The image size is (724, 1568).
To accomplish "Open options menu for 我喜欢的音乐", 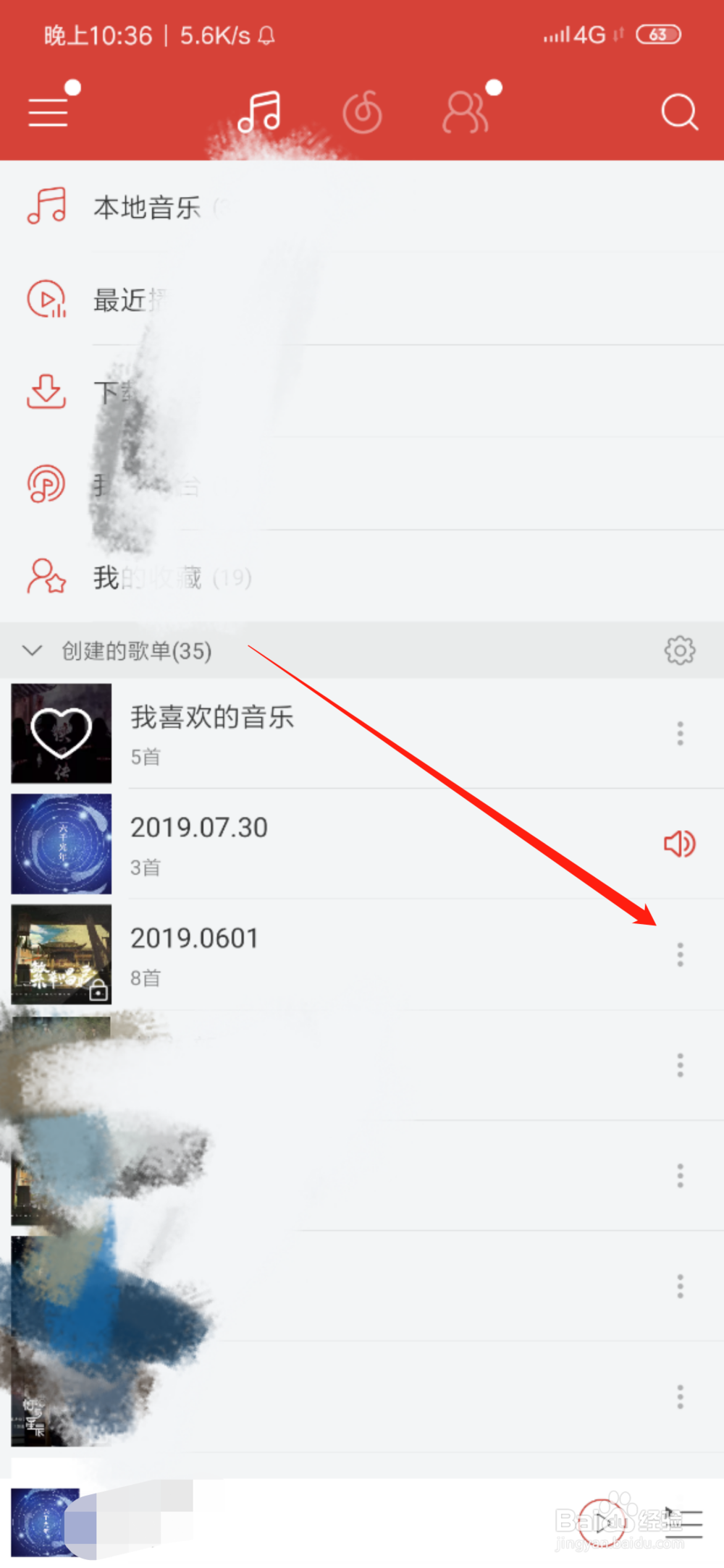I will click(680, 733).
